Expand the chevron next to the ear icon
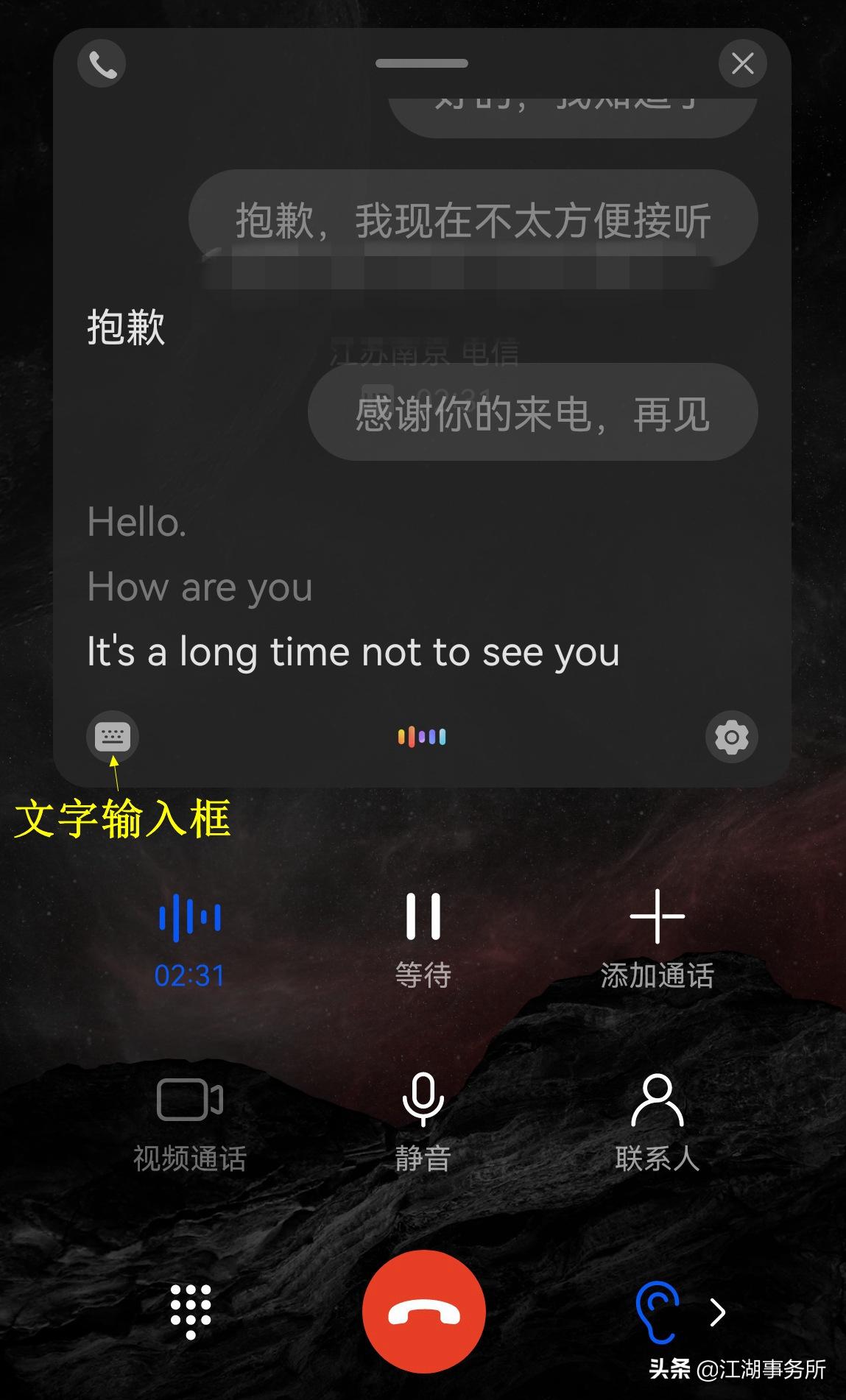This screenshot has height=1400, width=846. click(717, 1312)
